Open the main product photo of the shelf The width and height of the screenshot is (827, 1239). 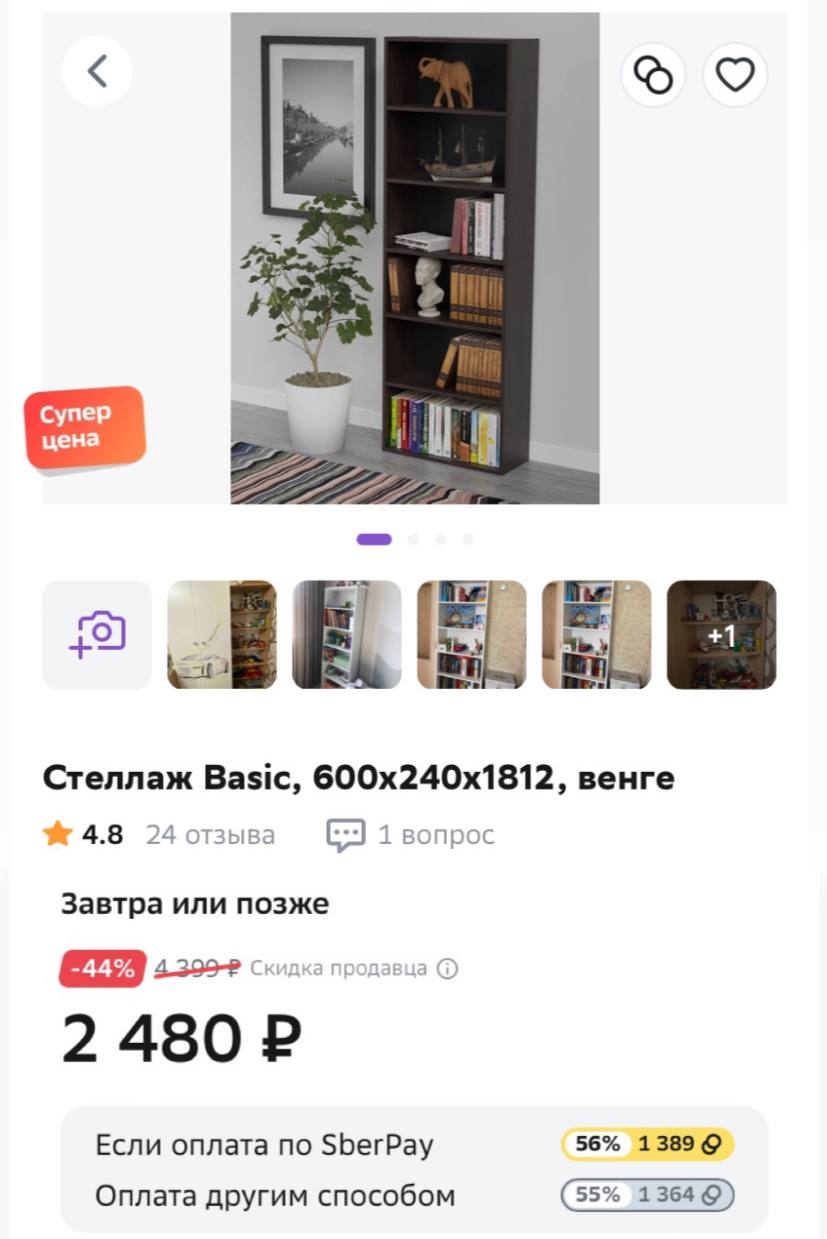[x=415, y=258]
